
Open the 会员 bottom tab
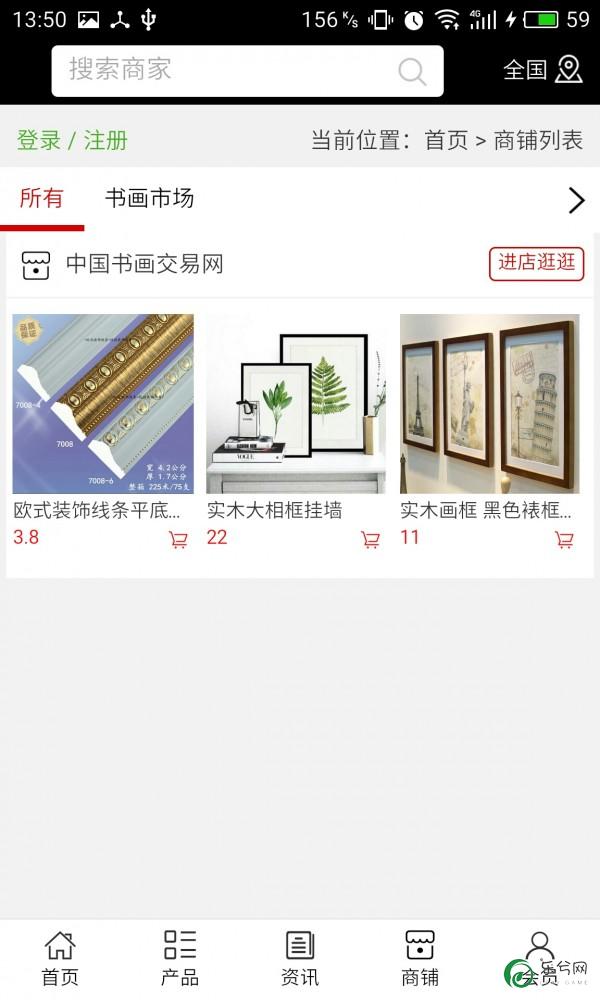click(539, 959)
